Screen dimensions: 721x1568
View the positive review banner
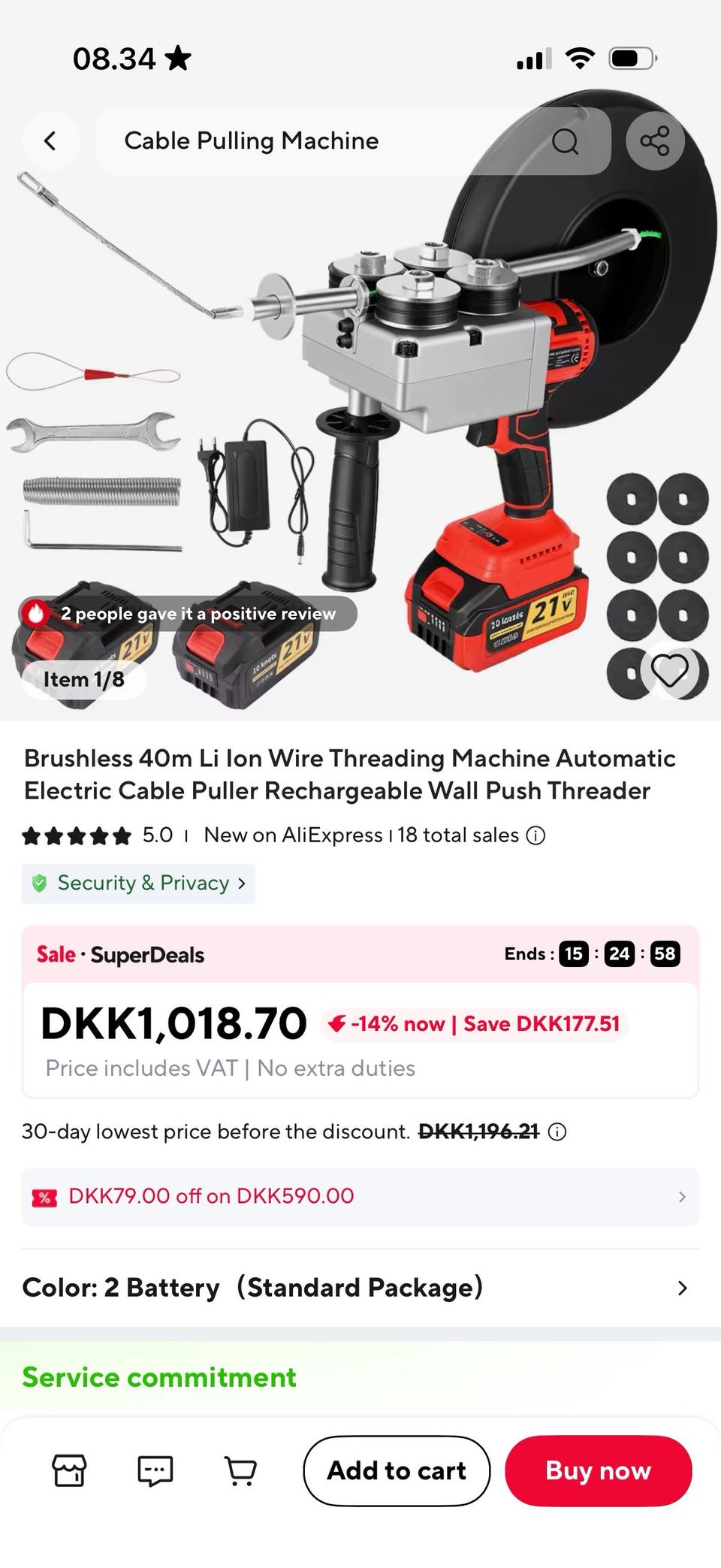(188, 614)
